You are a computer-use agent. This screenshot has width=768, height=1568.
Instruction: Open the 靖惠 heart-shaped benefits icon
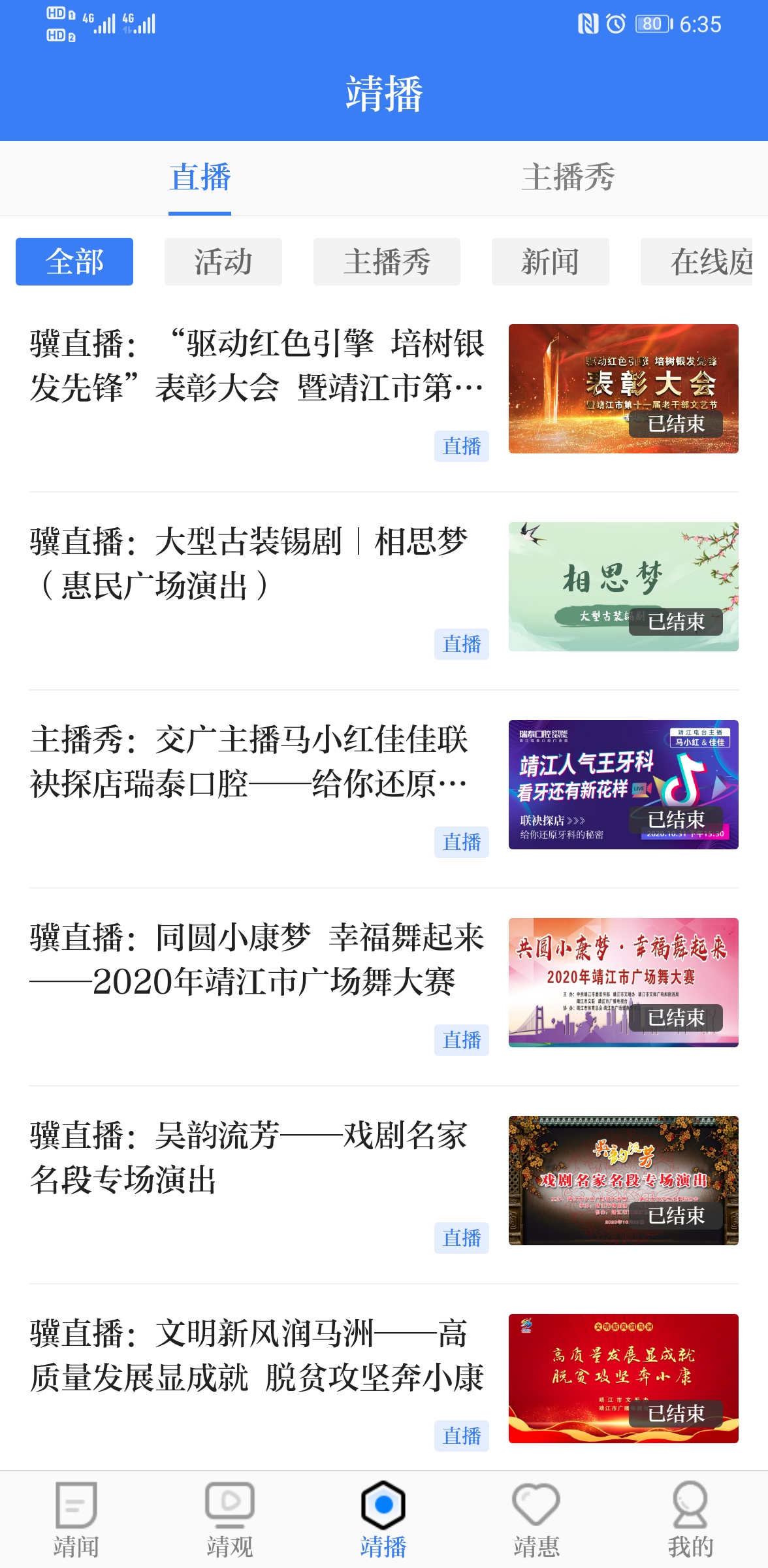pyautogui.click(x=537, y=1516)
